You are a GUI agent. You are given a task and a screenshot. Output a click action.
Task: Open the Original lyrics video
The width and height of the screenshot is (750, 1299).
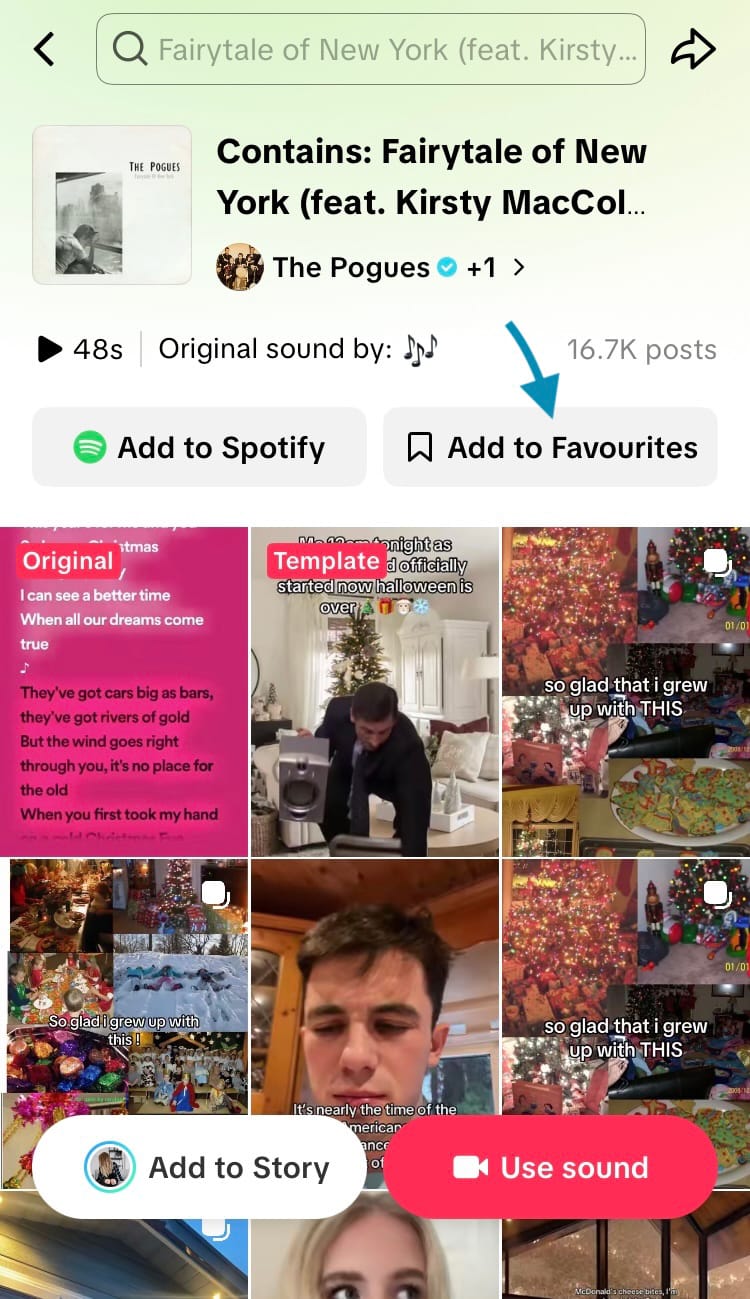click(124, 691)
